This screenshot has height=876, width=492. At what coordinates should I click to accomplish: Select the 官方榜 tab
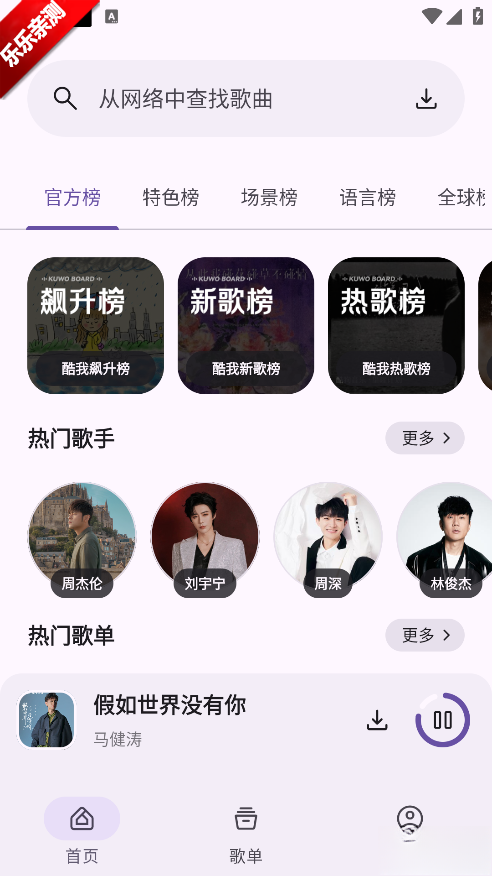pos(73,197)
